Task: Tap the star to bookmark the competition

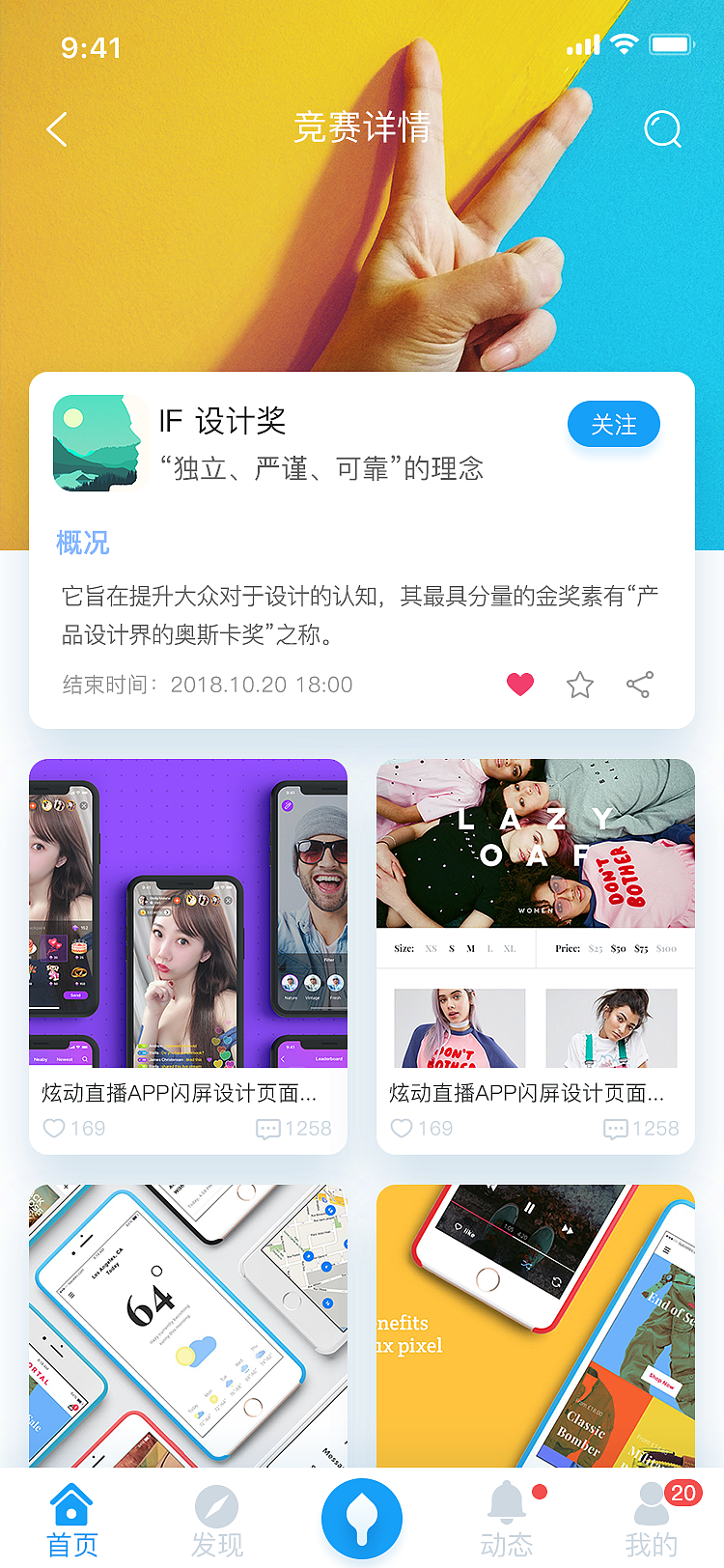Action: coord(580,685)
